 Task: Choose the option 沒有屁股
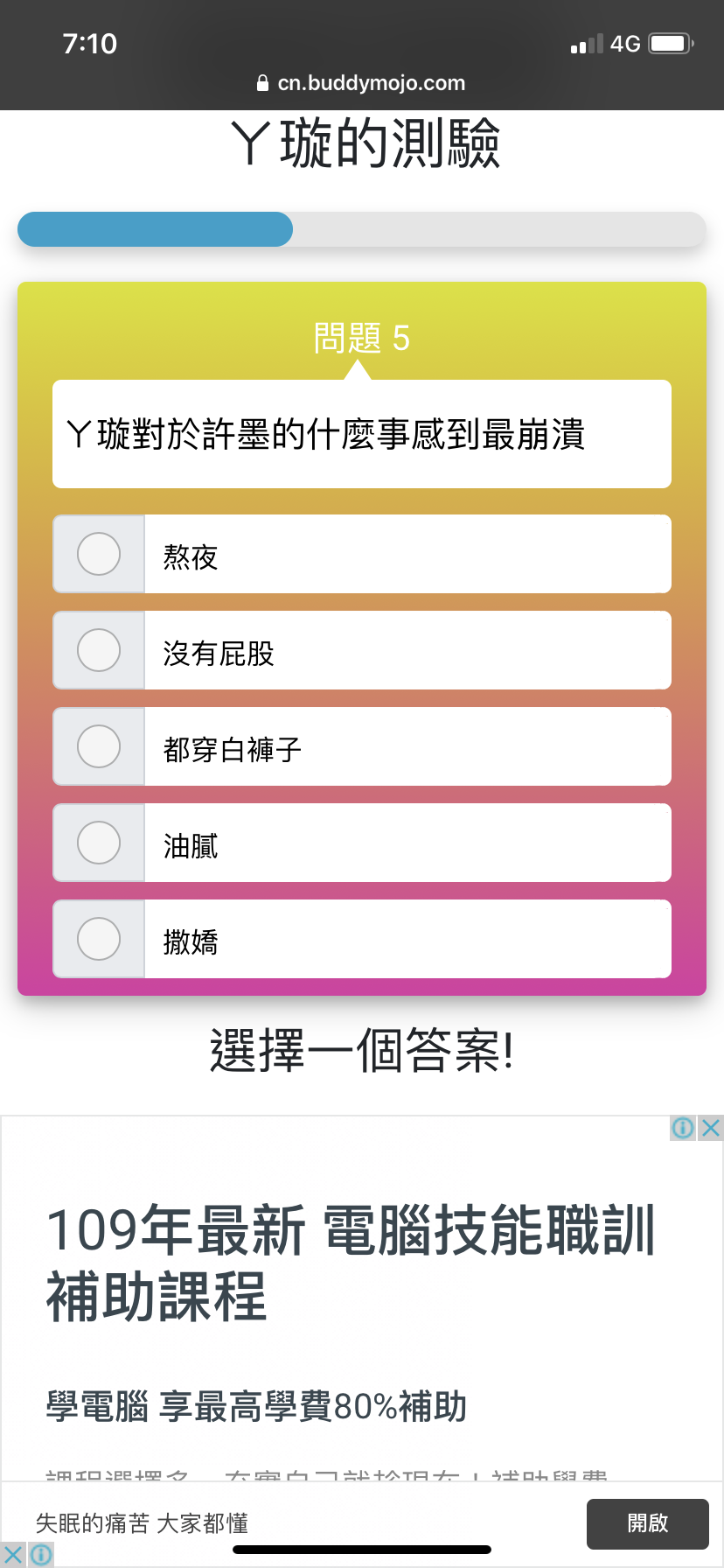(x=362, y=650)
